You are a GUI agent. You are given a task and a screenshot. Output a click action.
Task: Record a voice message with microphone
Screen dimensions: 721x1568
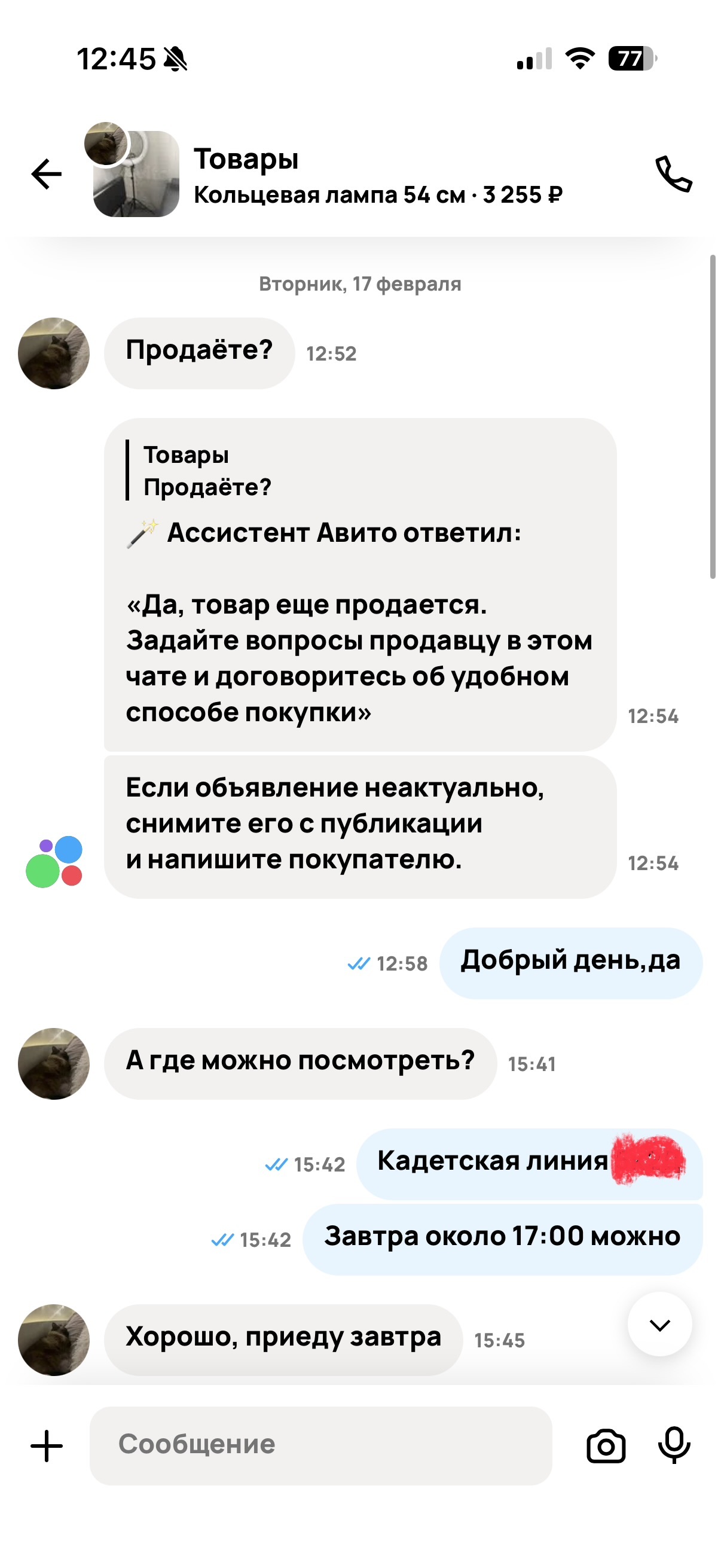click(x=674, y=1445)
